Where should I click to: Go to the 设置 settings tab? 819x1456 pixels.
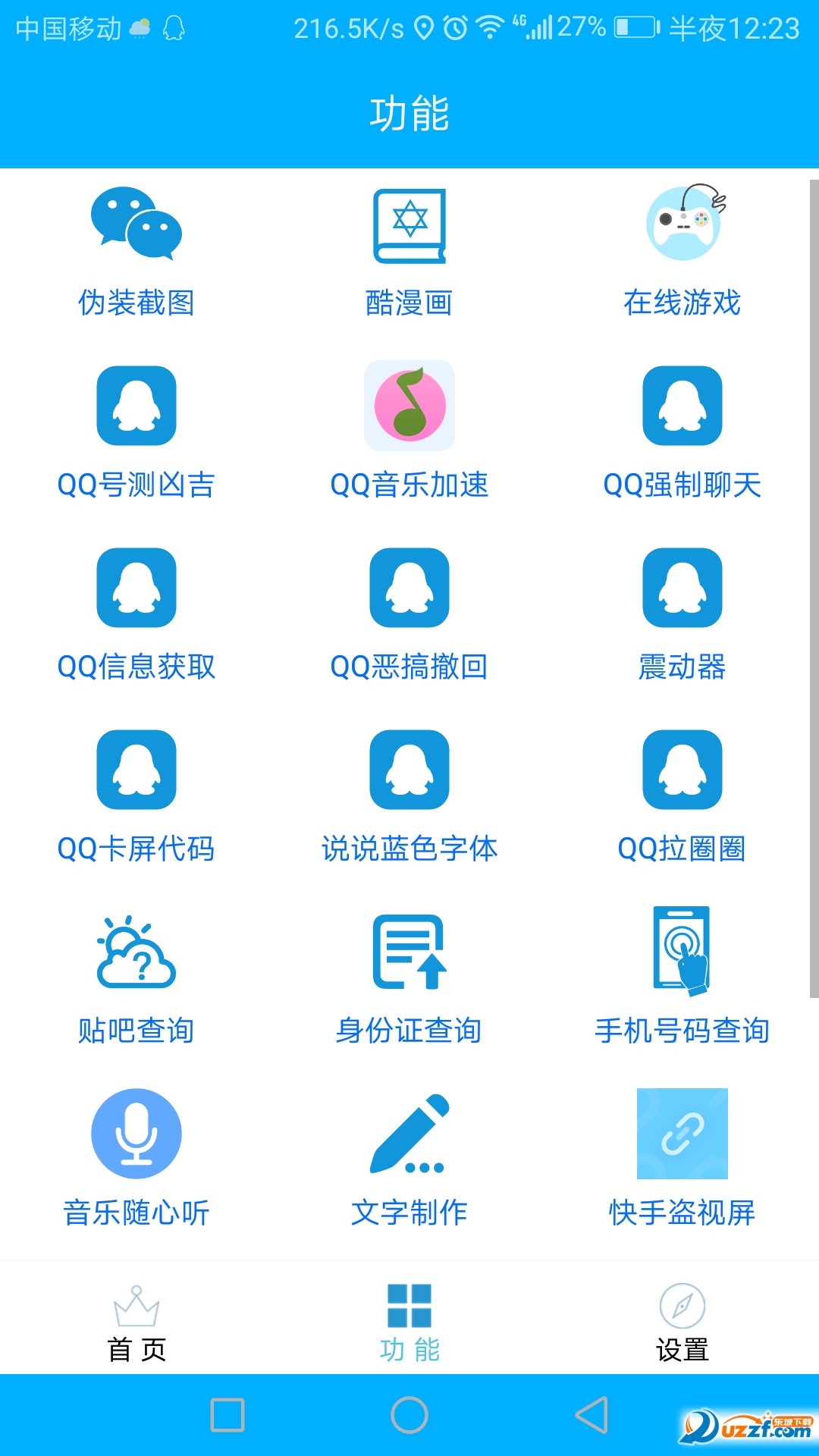tap(682, 1321)
